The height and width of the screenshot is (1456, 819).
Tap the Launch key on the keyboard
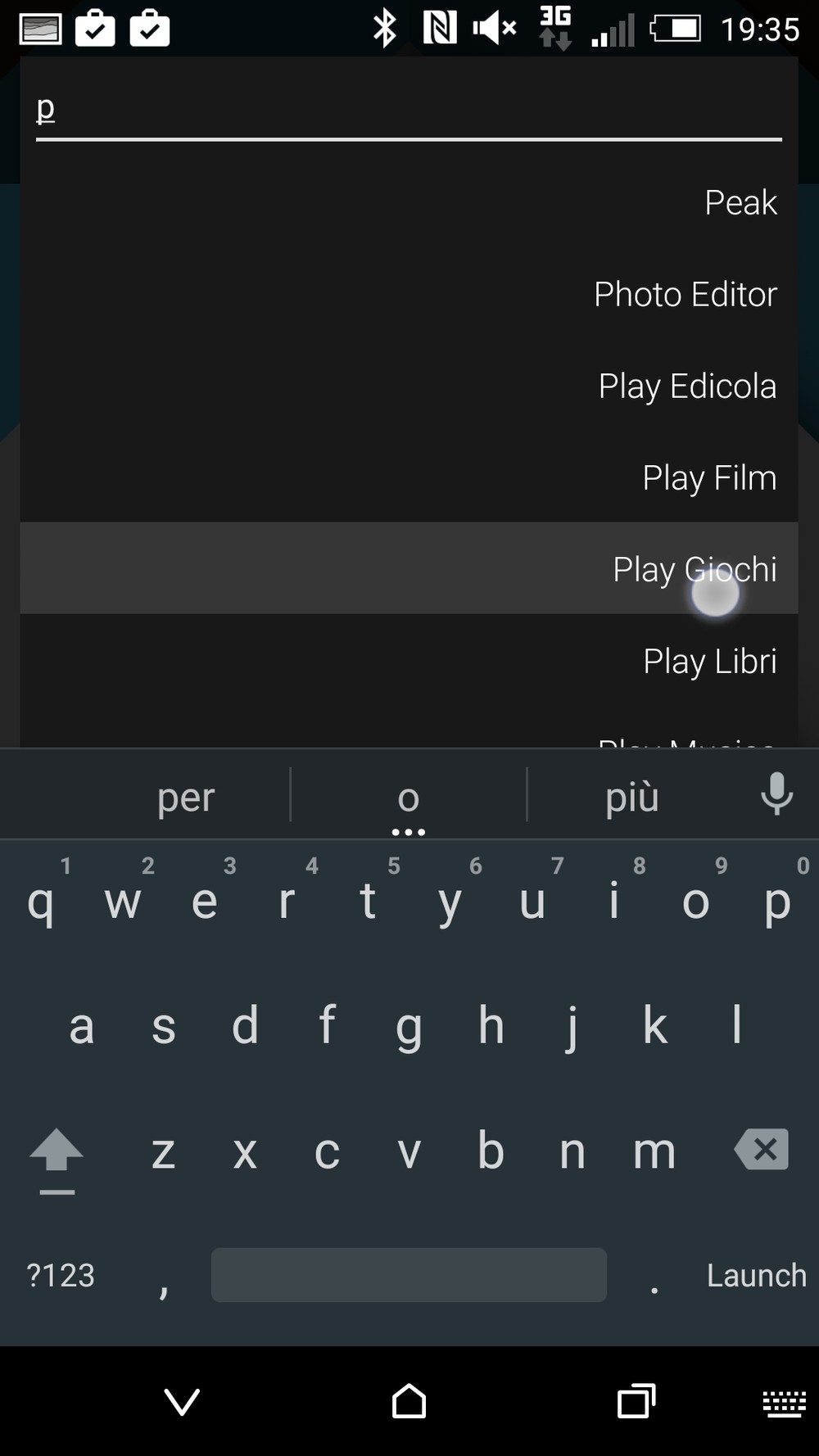pyautogui.click(x=756, y=1275)
